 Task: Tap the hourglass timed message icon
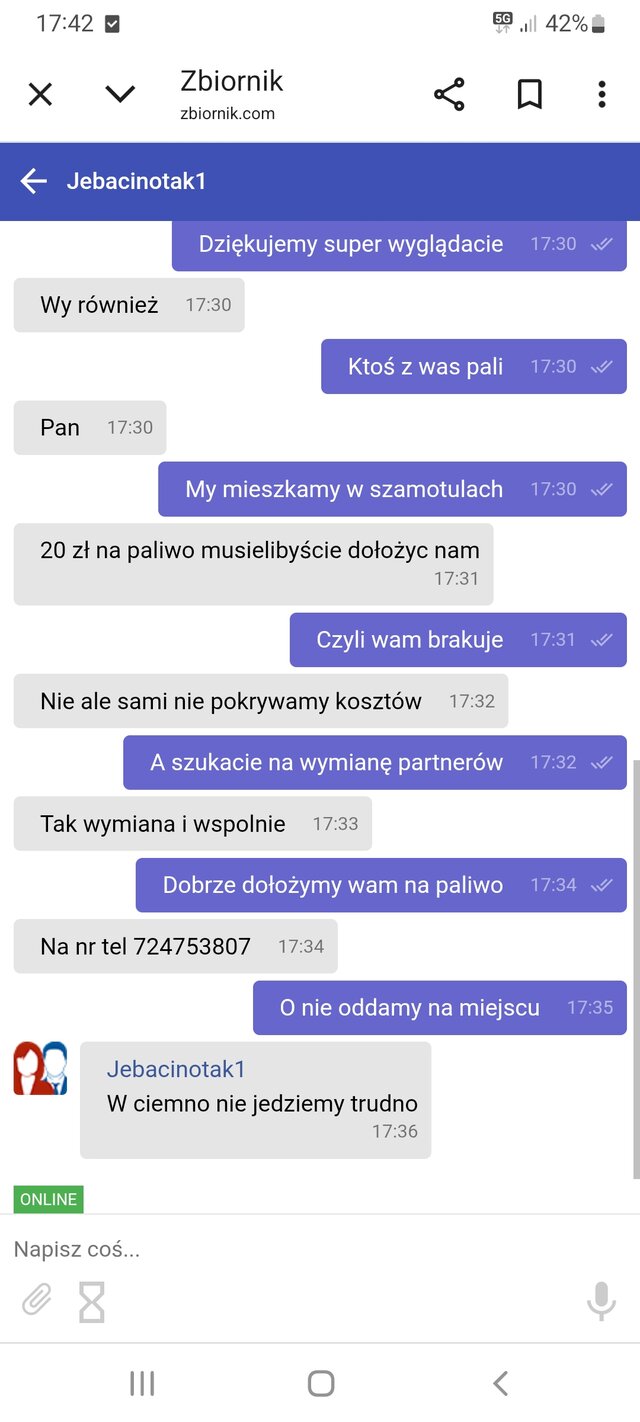pyautogui.click(x=92, y=1302)
